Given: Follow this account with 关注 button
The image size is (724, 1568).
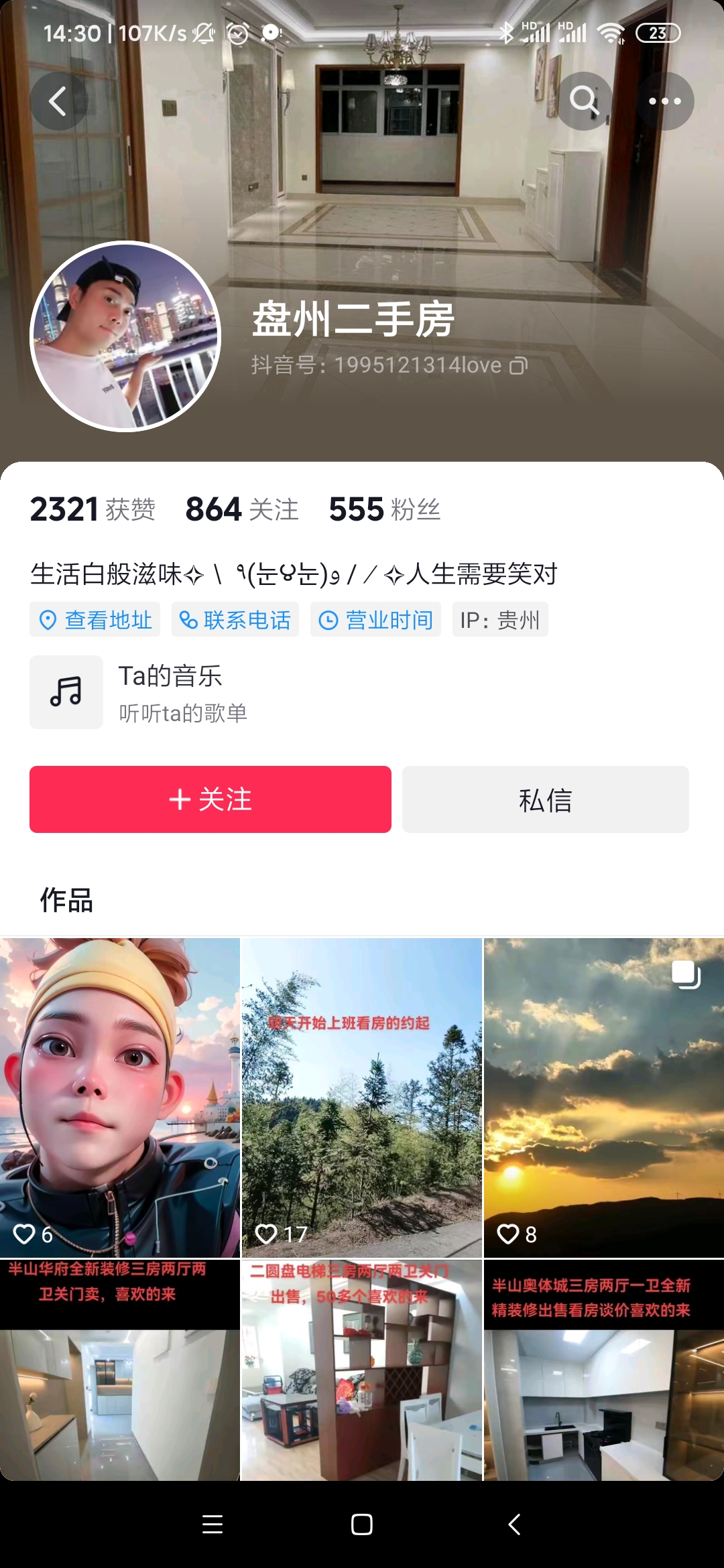Looking at the screenshot, I should pos(210,799).
